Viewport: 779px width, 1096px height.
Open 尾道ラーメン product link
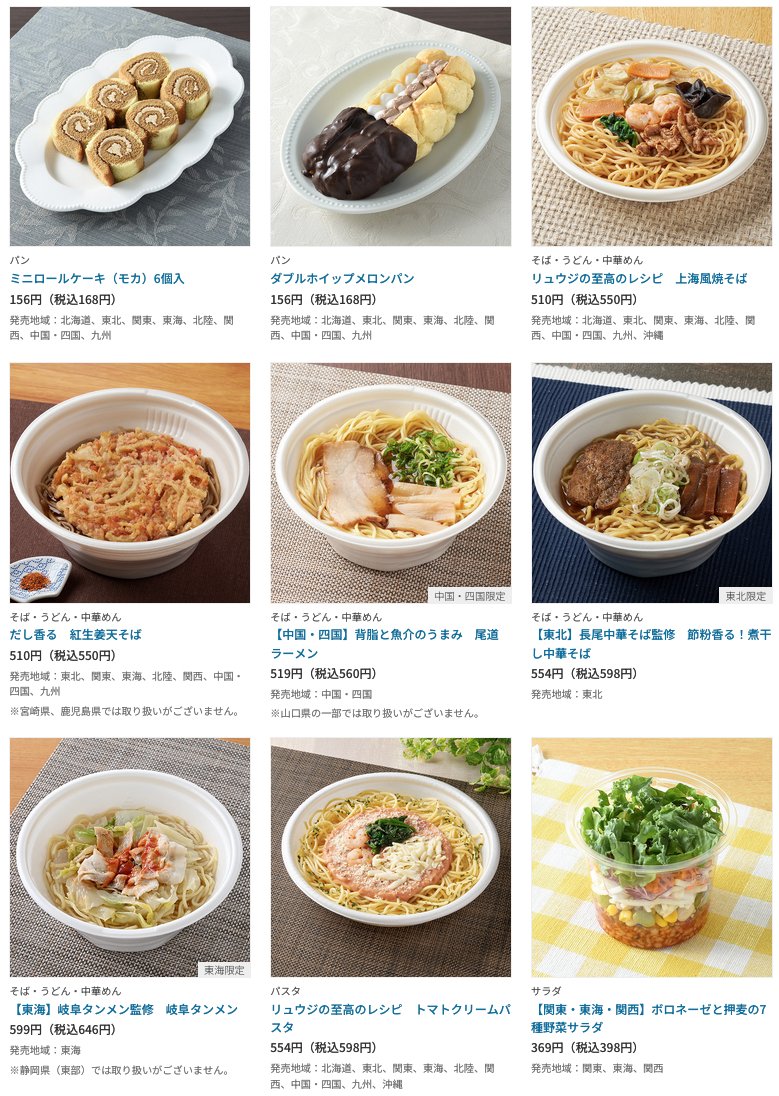point(384,643)
